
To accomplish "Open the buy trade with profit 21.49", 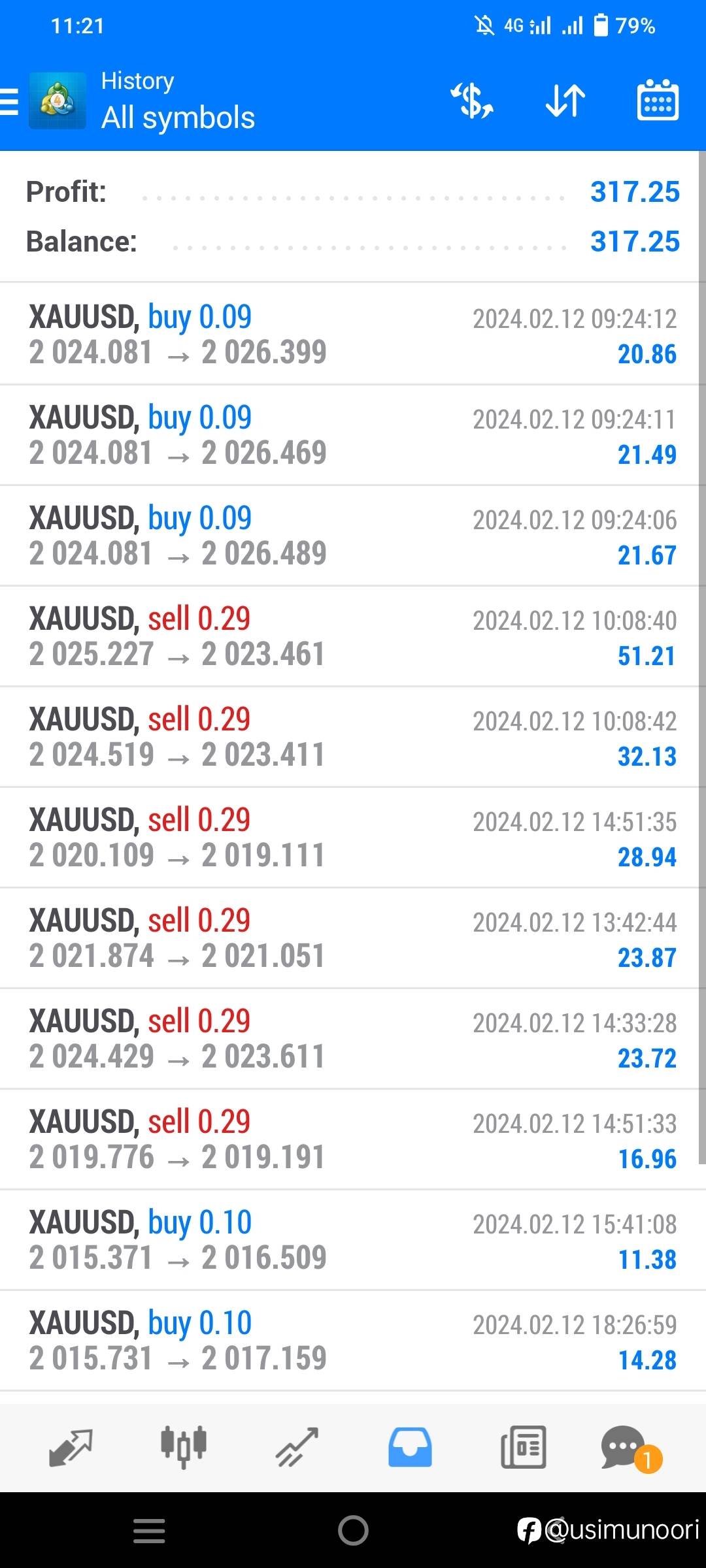I will (x=353, y=435).
